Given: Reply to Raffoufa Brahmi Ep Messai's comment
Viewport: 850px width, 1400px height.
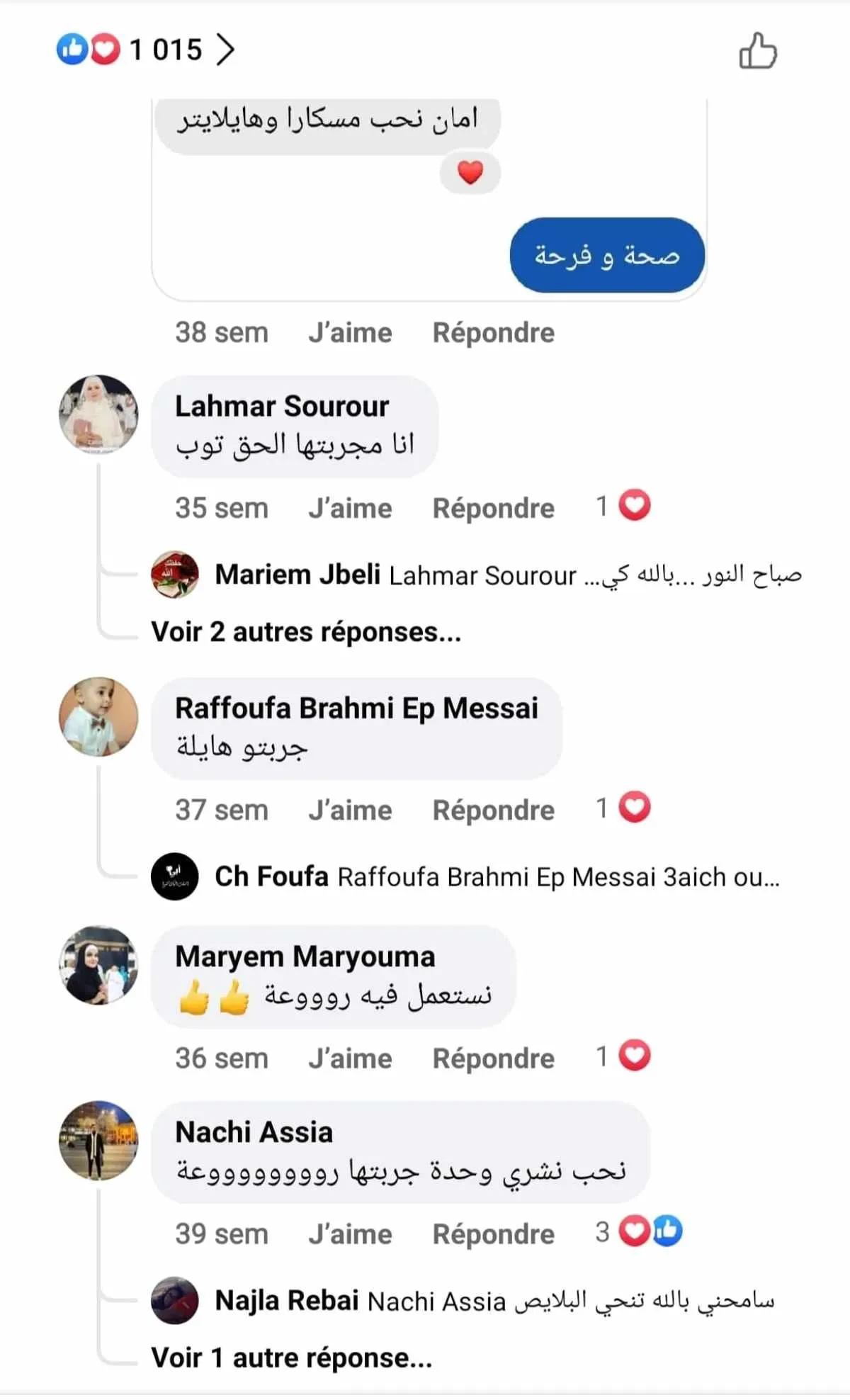Looking at the screenshot, I should 493,811.
